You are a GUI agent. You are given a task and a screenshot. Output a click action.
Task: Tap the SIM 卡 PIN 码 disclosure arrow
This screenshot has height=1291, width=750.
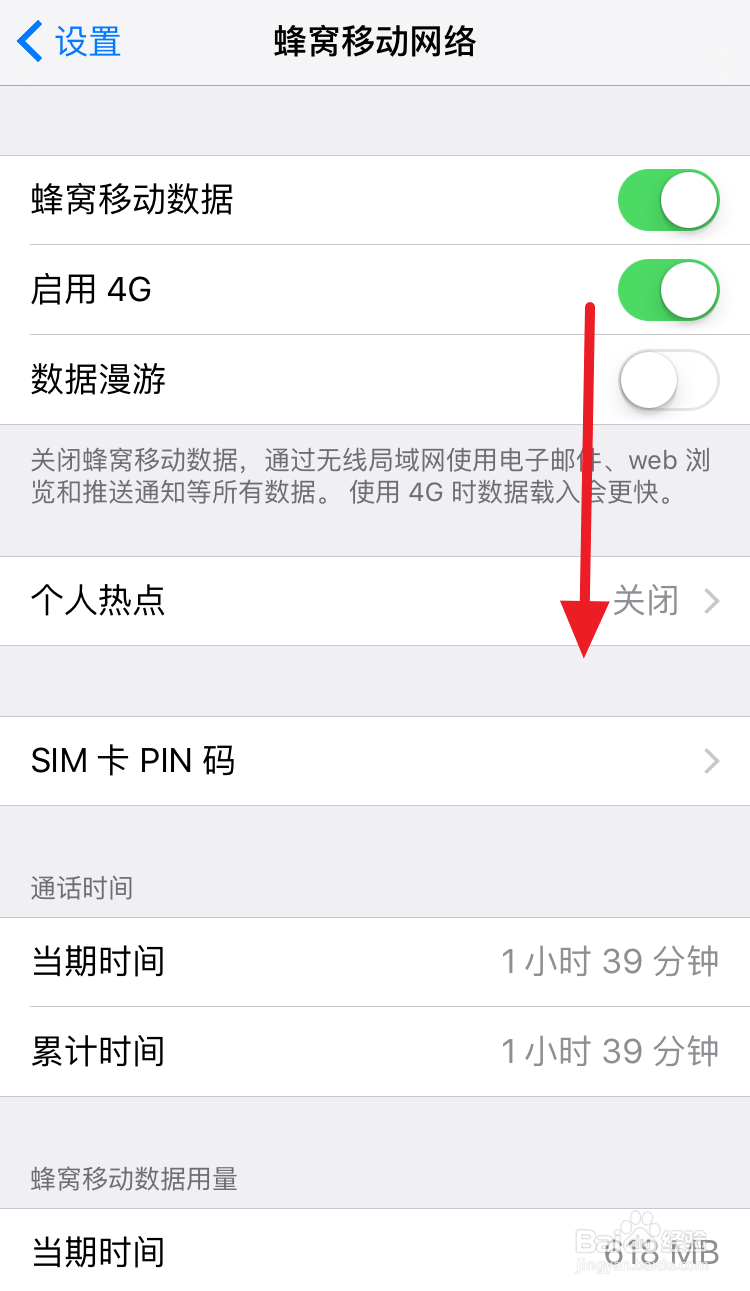712,761
